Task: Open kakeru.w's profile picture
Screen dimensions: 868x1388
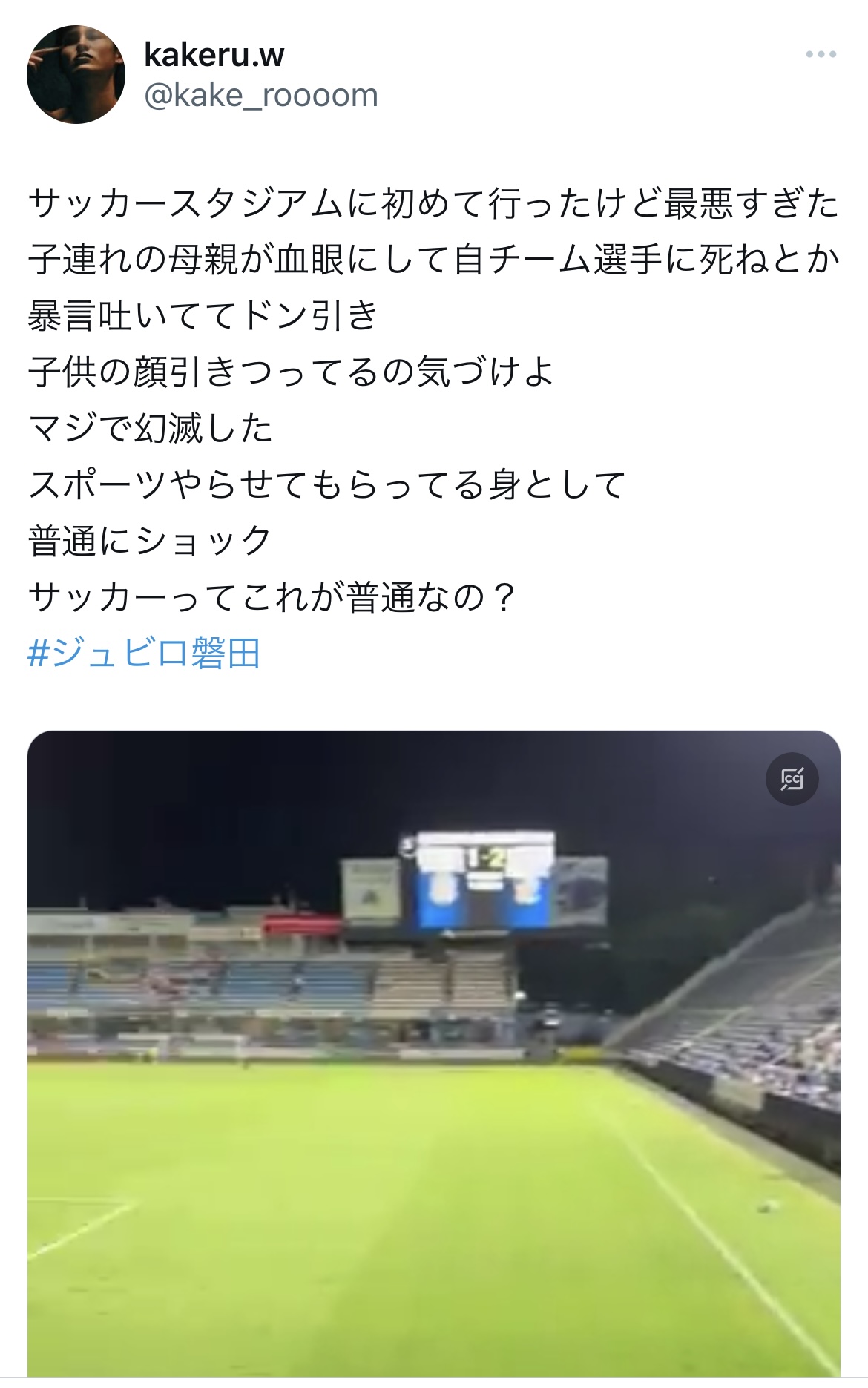Action: pyautogui.click(x=76, y=74)
